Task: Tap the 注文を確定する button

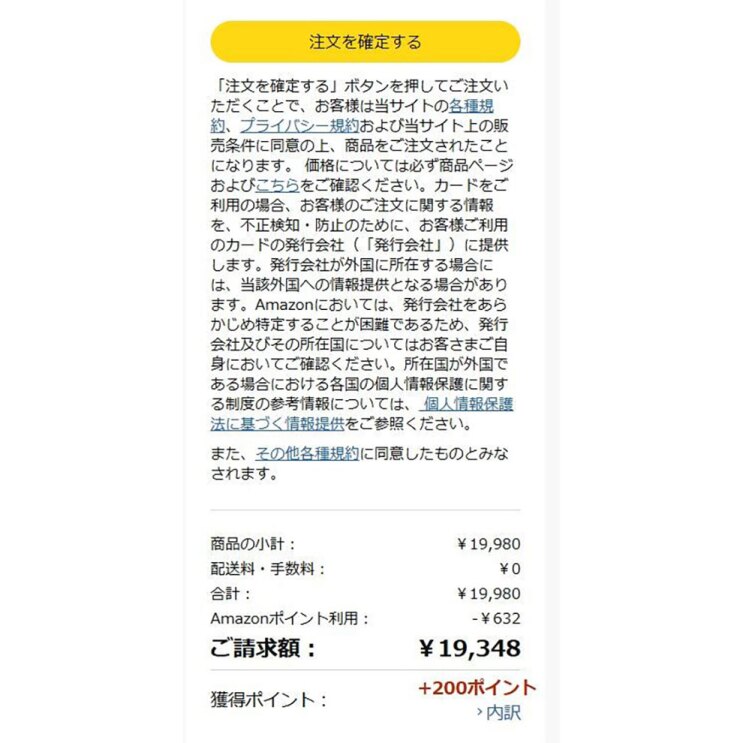Action: [x=365, y=42]
